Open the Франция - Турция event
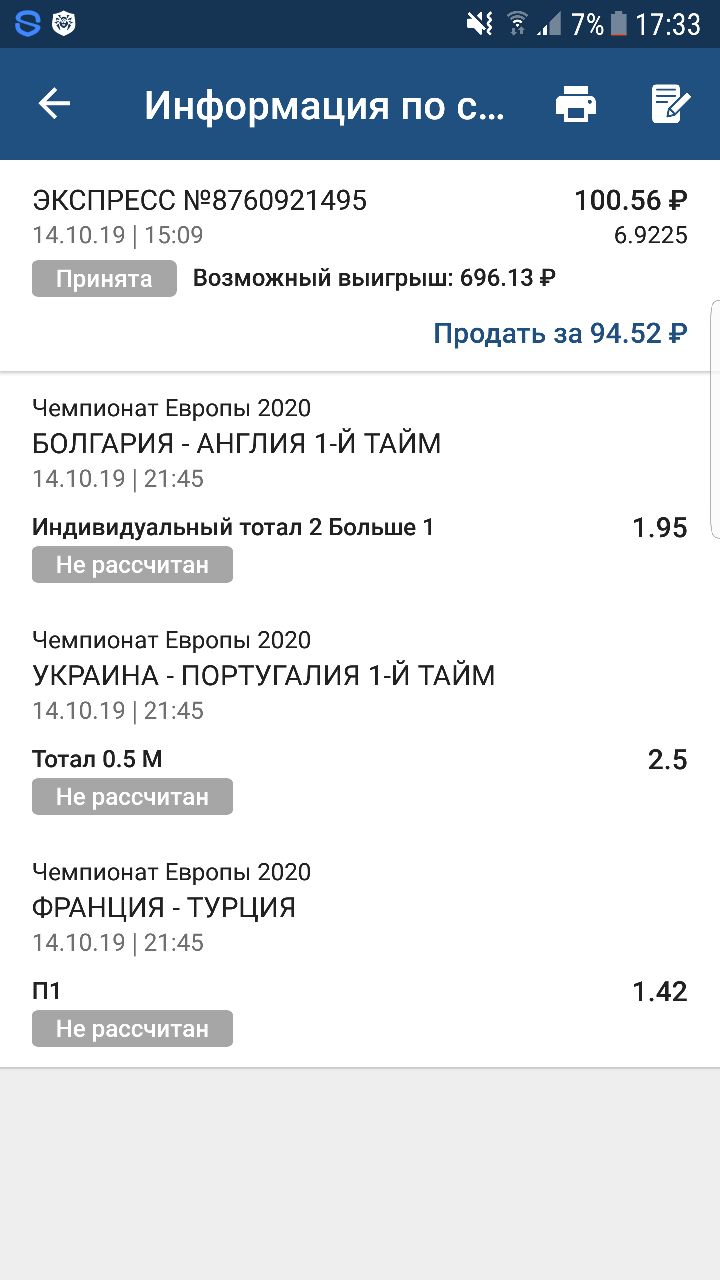 (x=164, y=907)
